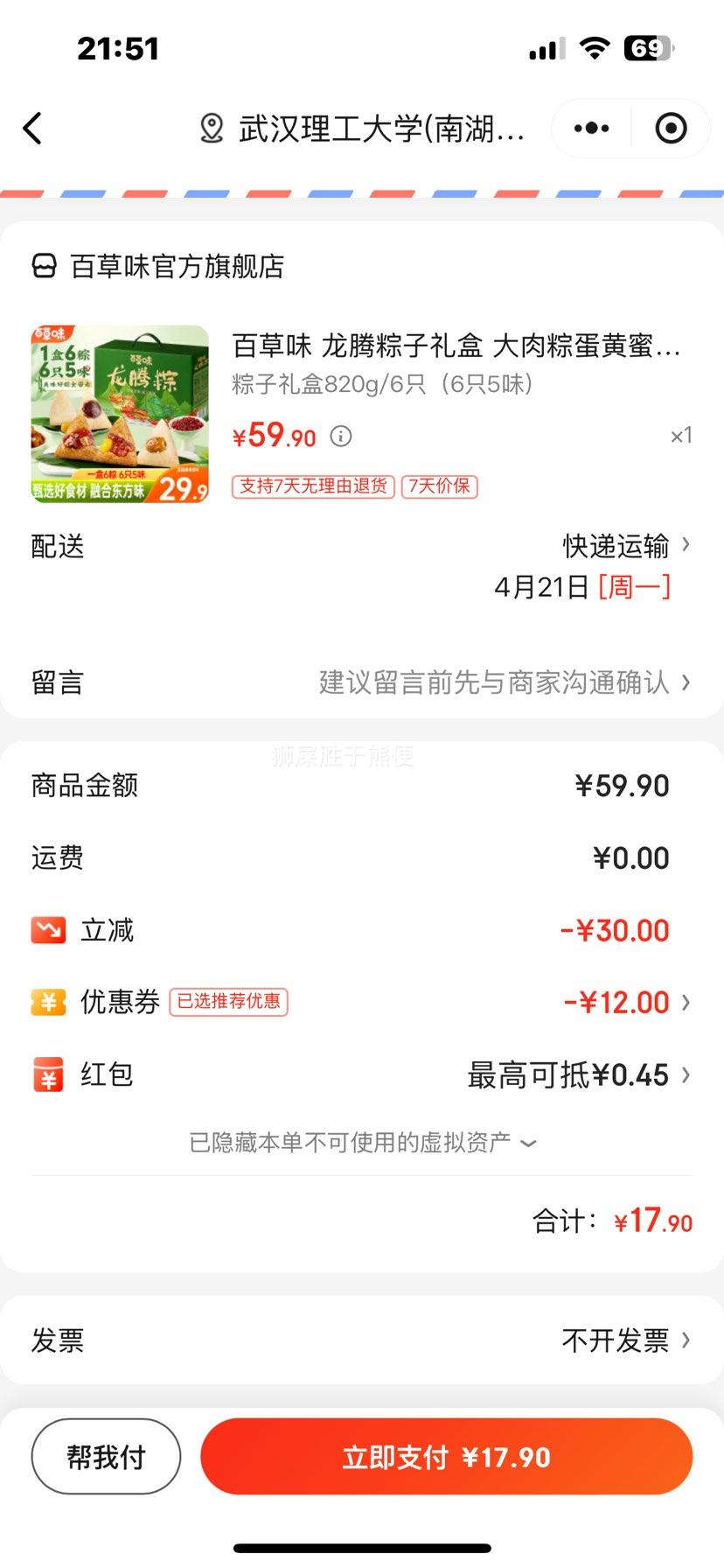Tap the 帮我付 button
The image size is (724, 1568).
click(x=105, y=1455)
